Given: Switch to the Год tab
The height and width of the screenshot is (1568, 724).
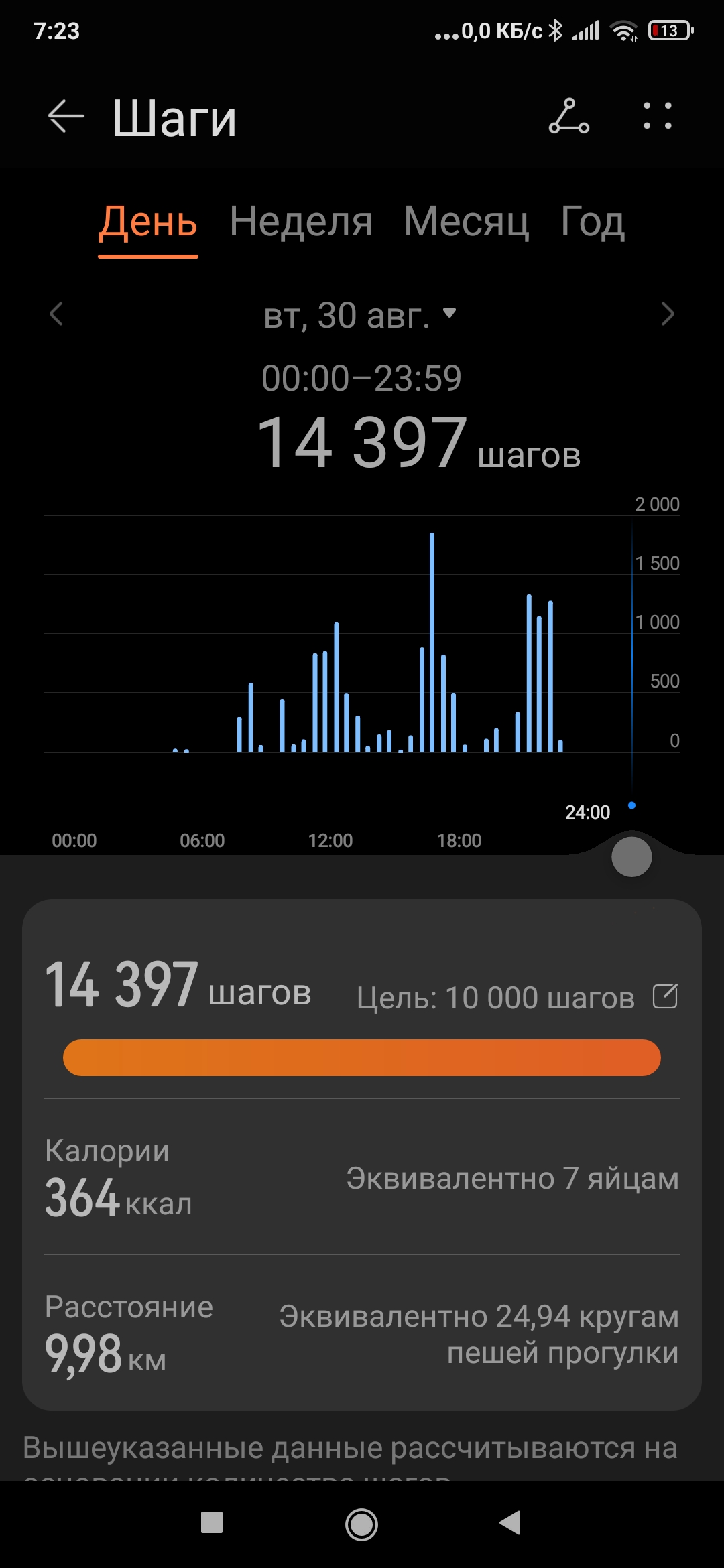Looking at the screenshot, I should point(593,222).
